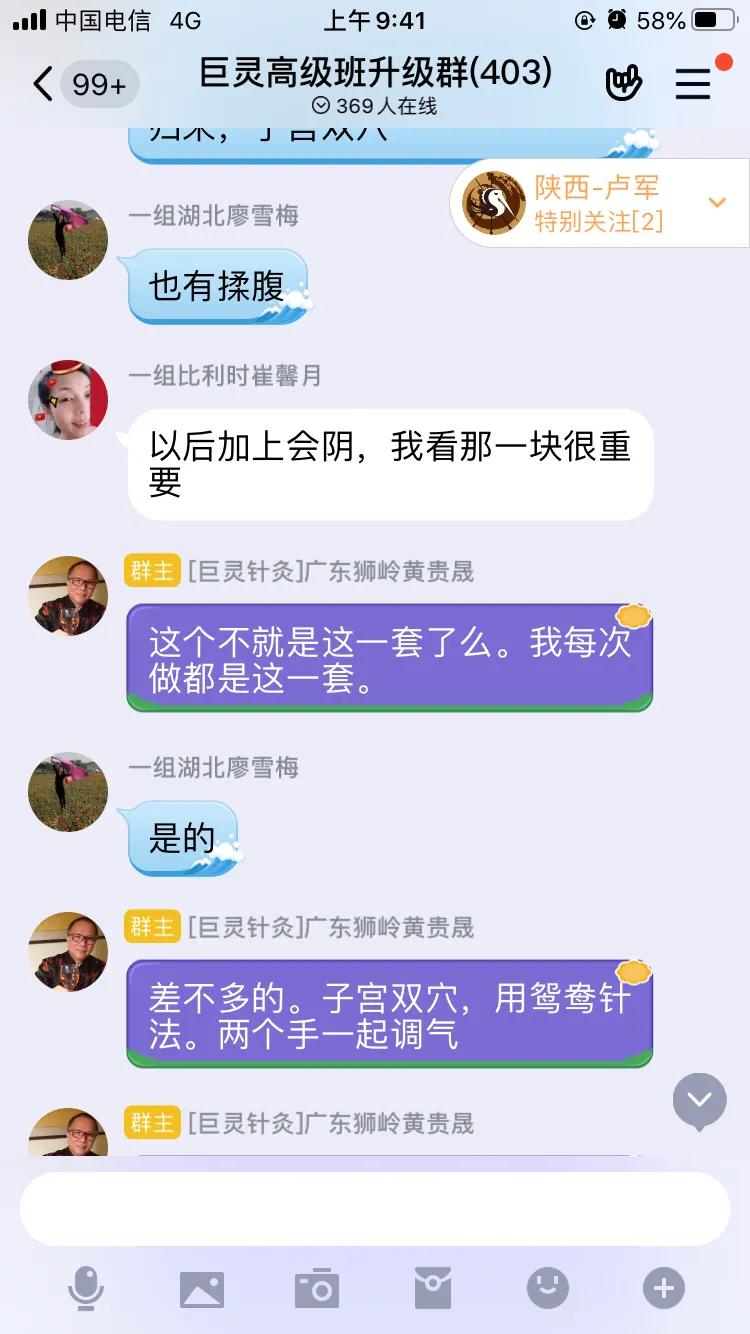
Task: Expand the 陕西-卢军 special care banner chevron
Action: [x=716, y=202]
